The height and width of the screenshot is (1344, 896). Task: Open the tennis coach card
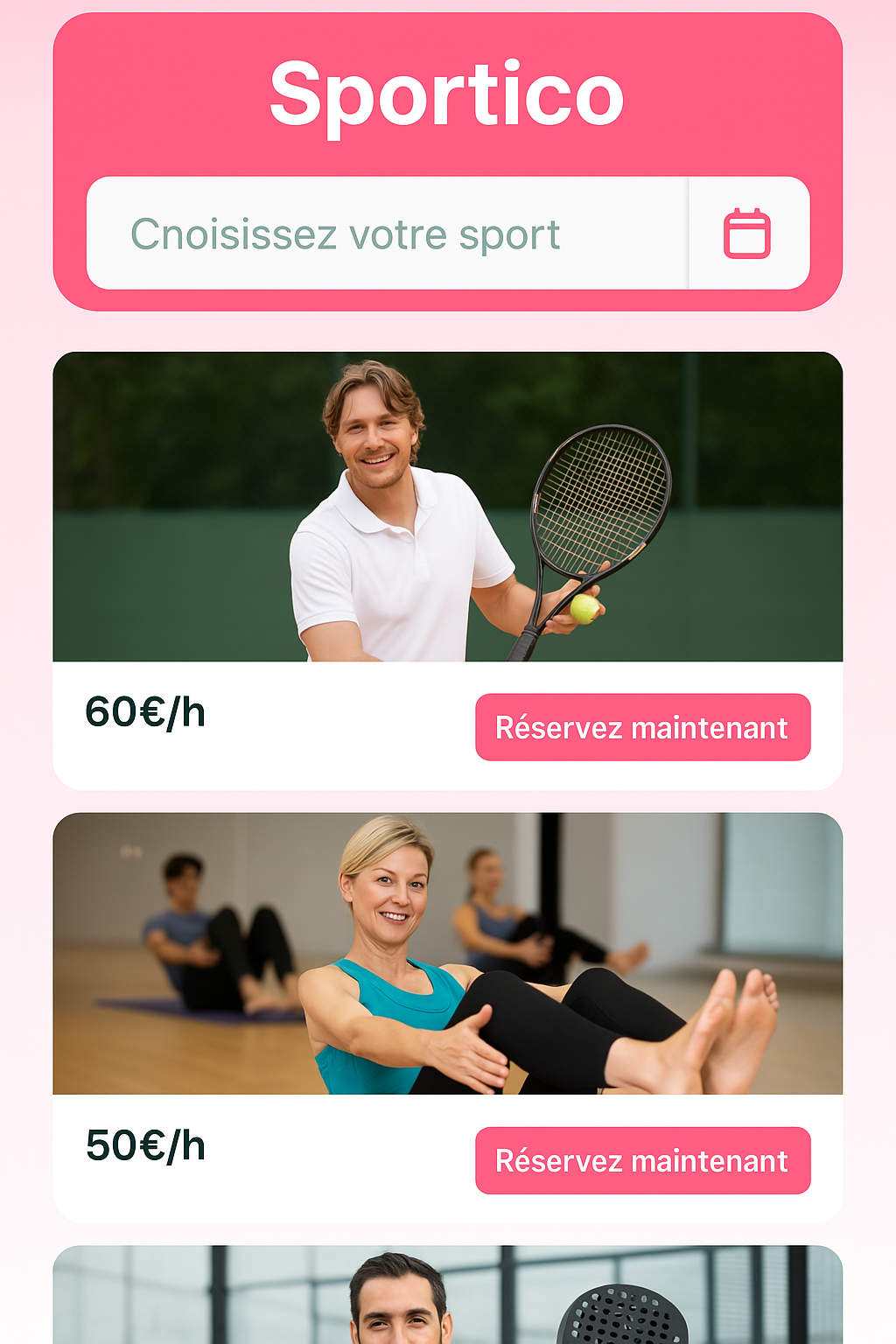[447, 507]
